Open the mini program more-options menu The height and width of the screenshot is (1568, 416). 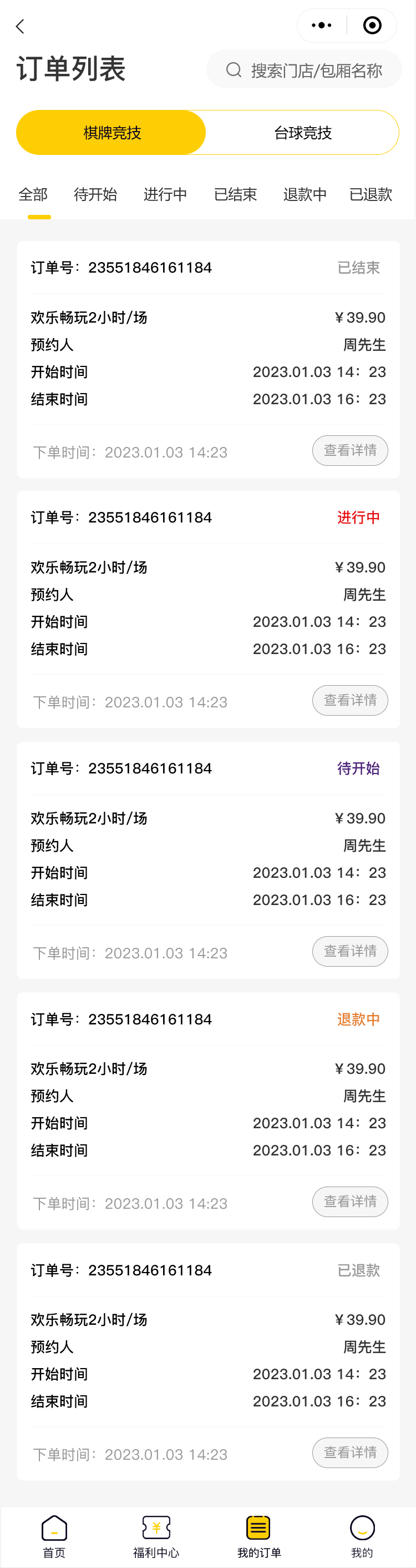321,26
